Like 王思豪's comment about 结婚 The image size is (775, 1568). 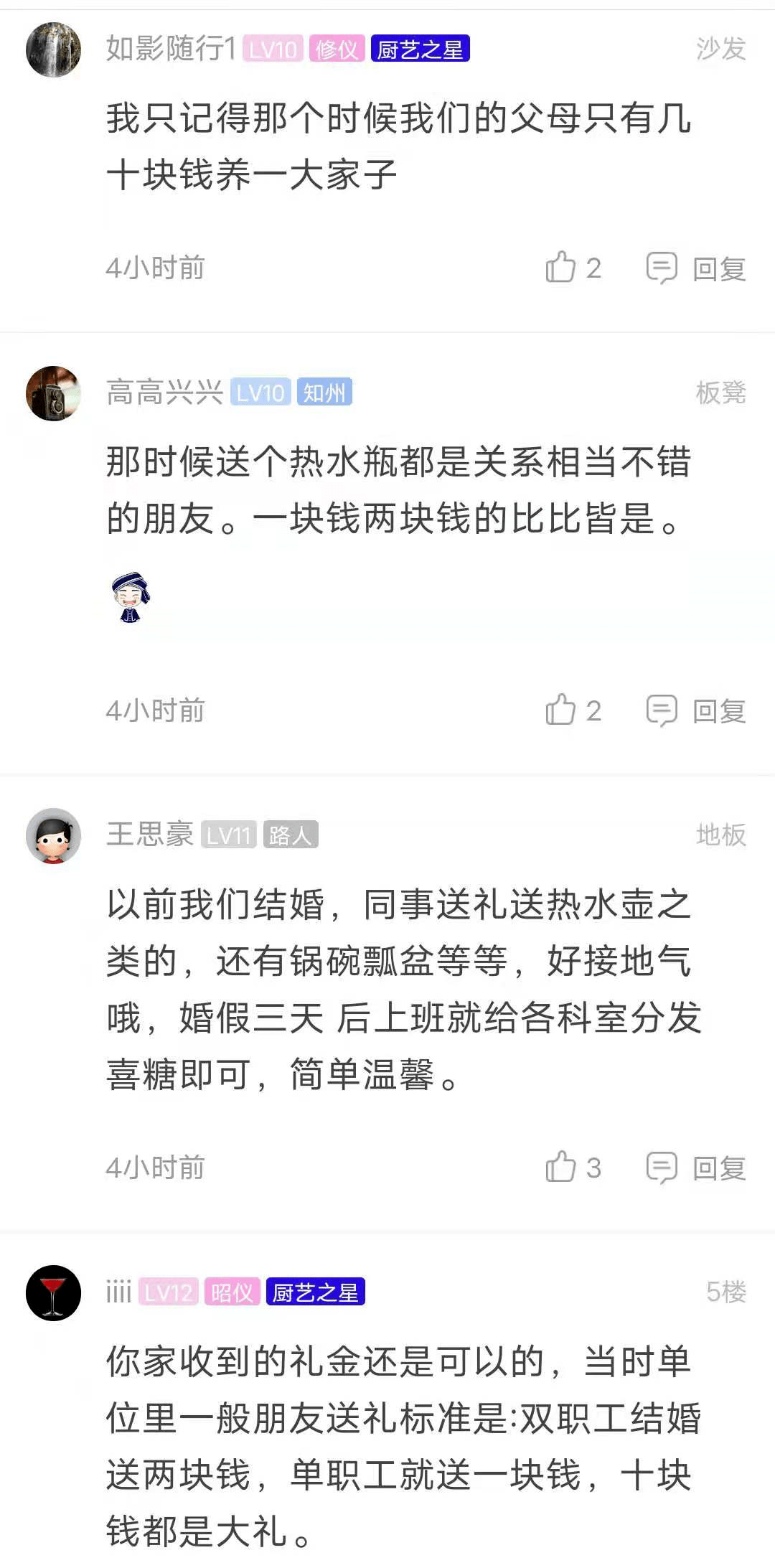tap(561, 1167)
